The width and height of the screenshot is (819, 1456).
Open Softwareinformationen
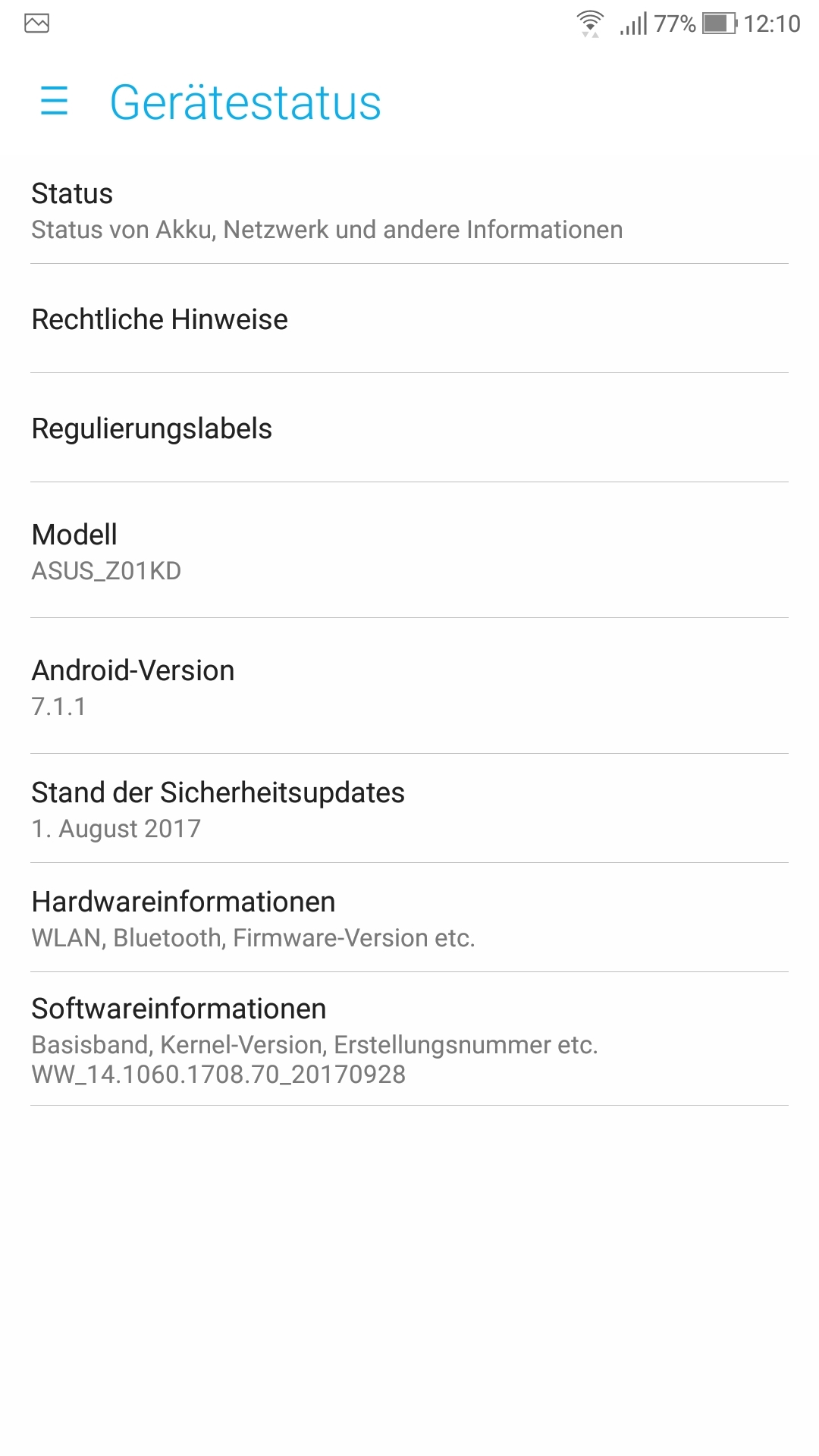click(x=409, y=1040)
